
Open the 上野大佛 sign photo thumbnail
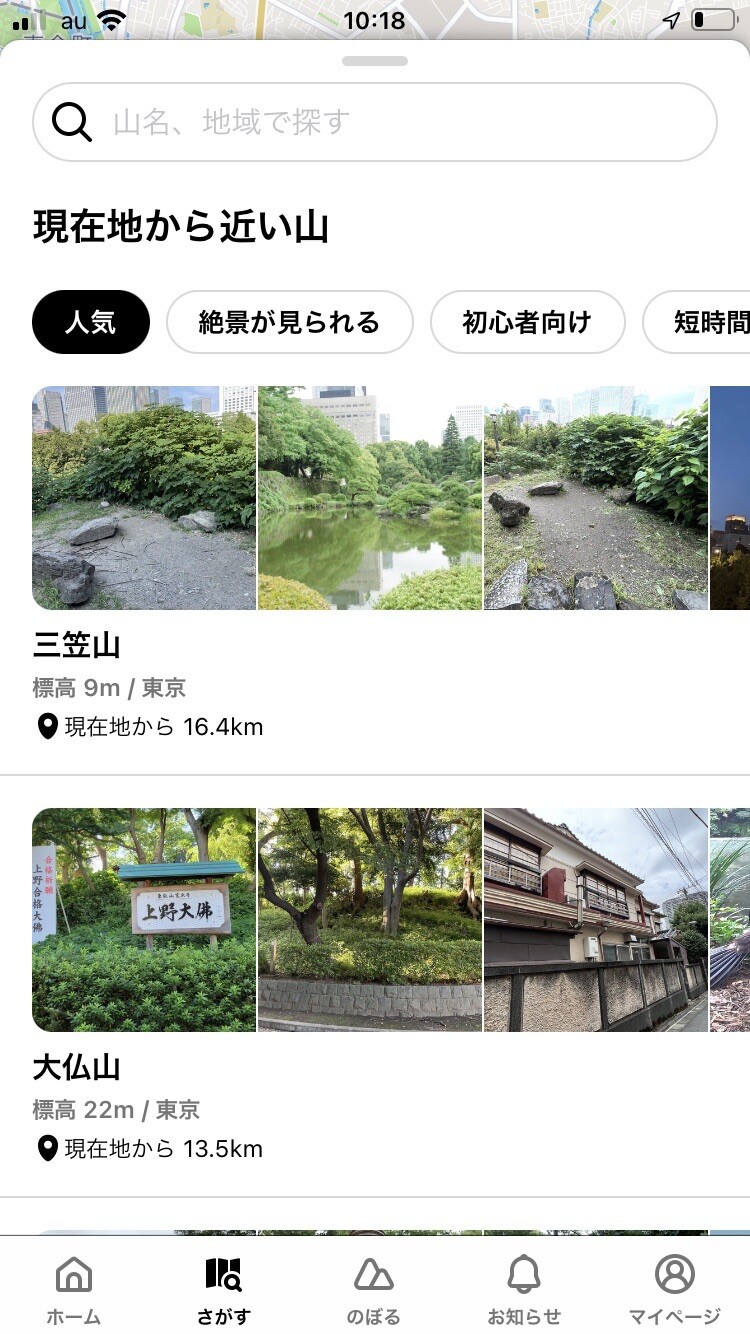tap(143, 918)
